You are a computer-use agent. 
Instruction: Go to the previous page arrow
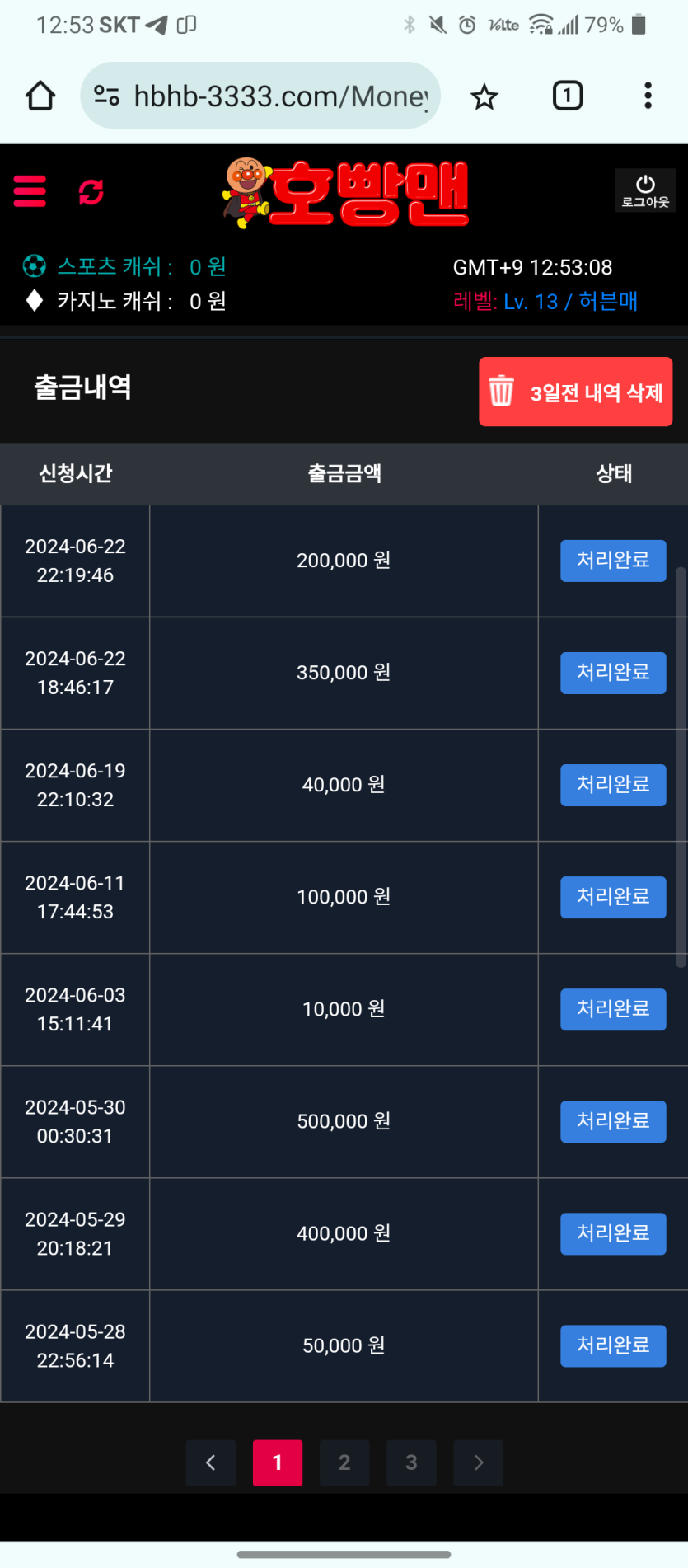click(x=211, y=1462)
